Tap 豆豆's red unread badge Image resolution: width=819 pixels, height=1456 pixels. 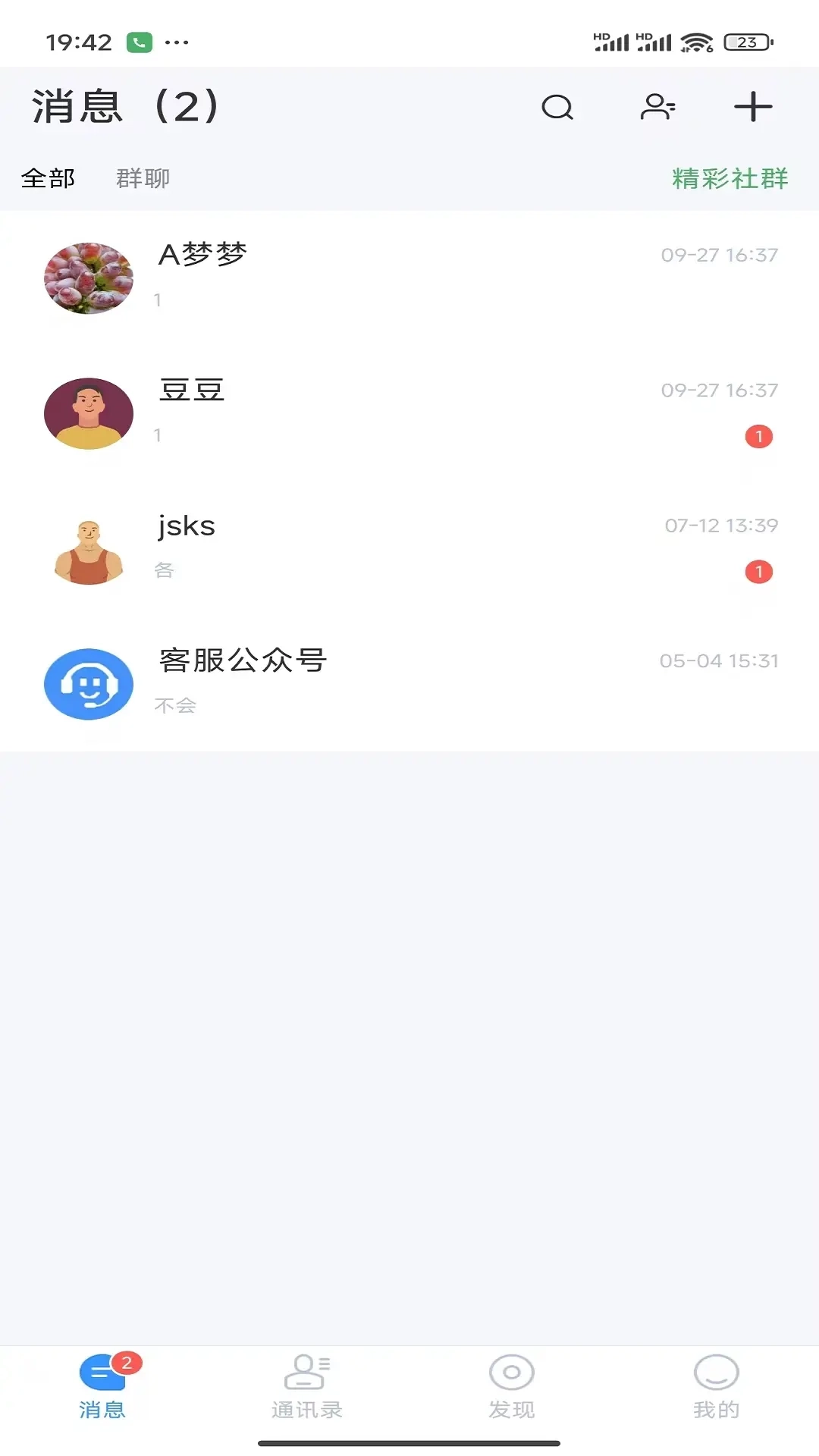(760, 435)
